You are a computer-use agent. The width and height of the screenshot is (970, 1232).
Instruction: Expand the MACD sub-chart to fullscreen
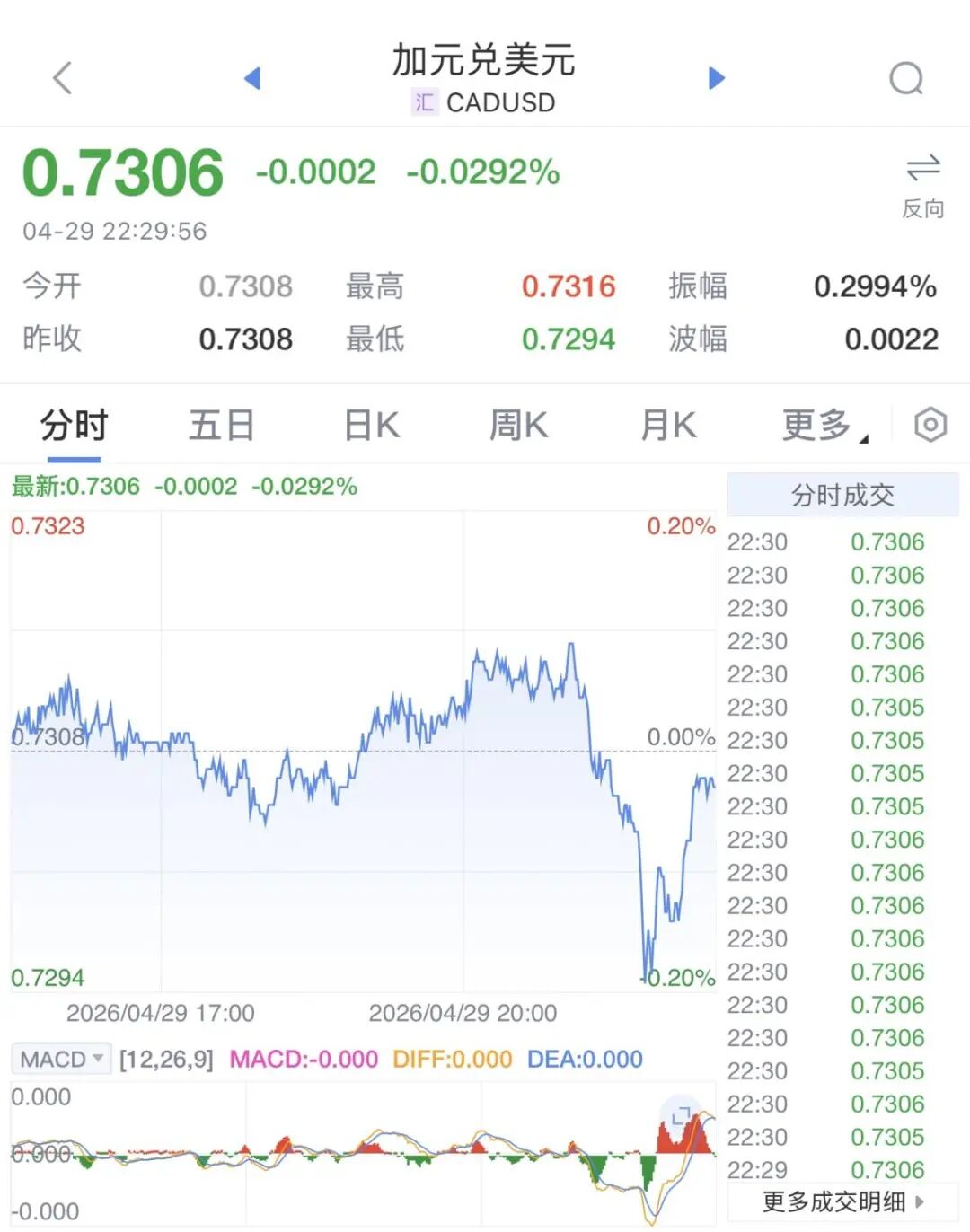coord(680,1115)
